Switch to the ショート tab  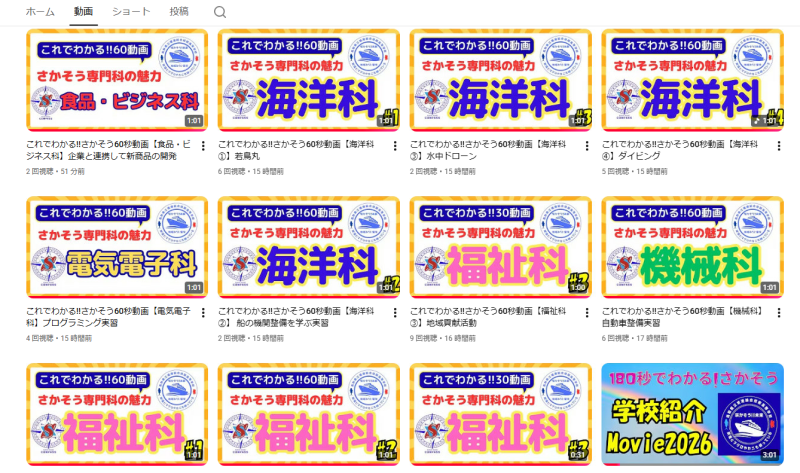tap(131, 11)
